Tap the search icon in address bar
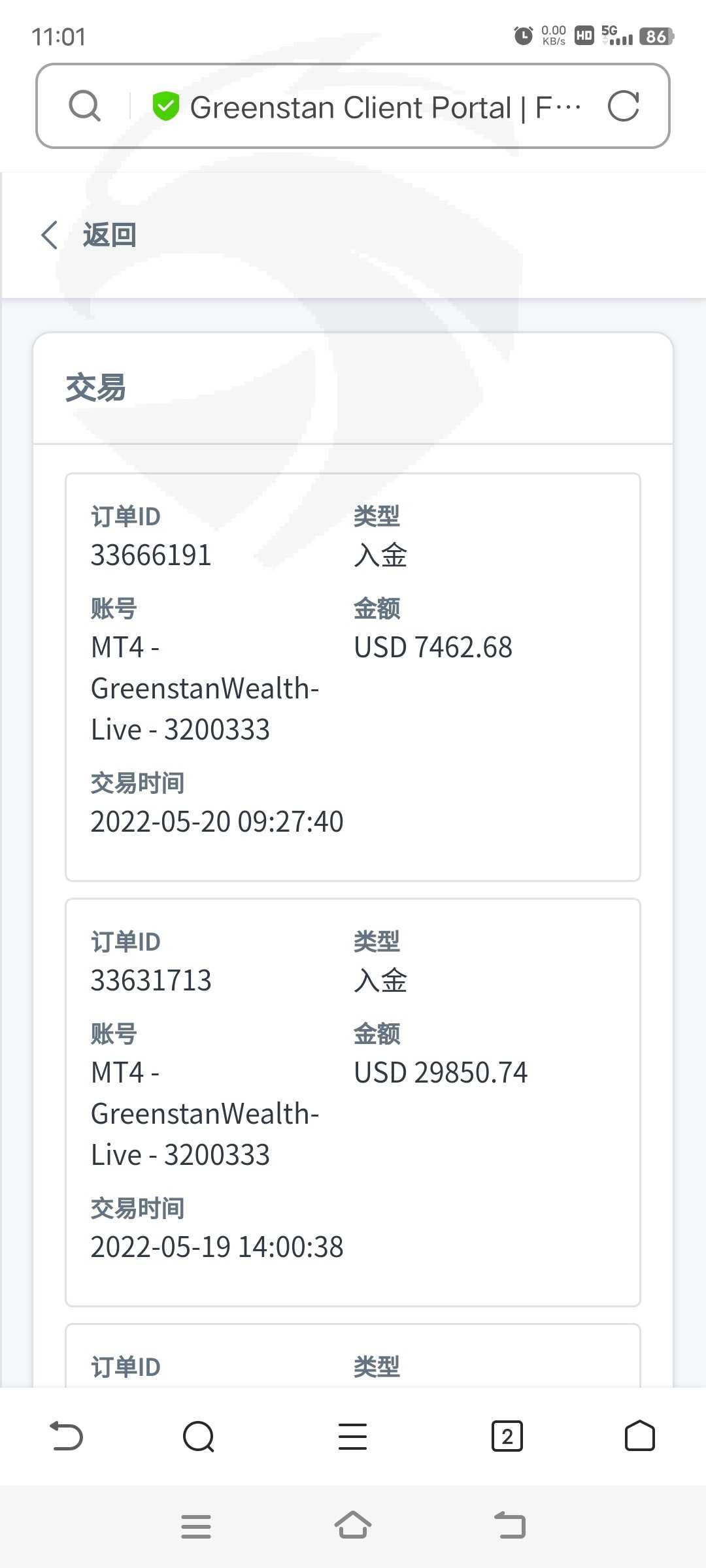 click(85, 106)
